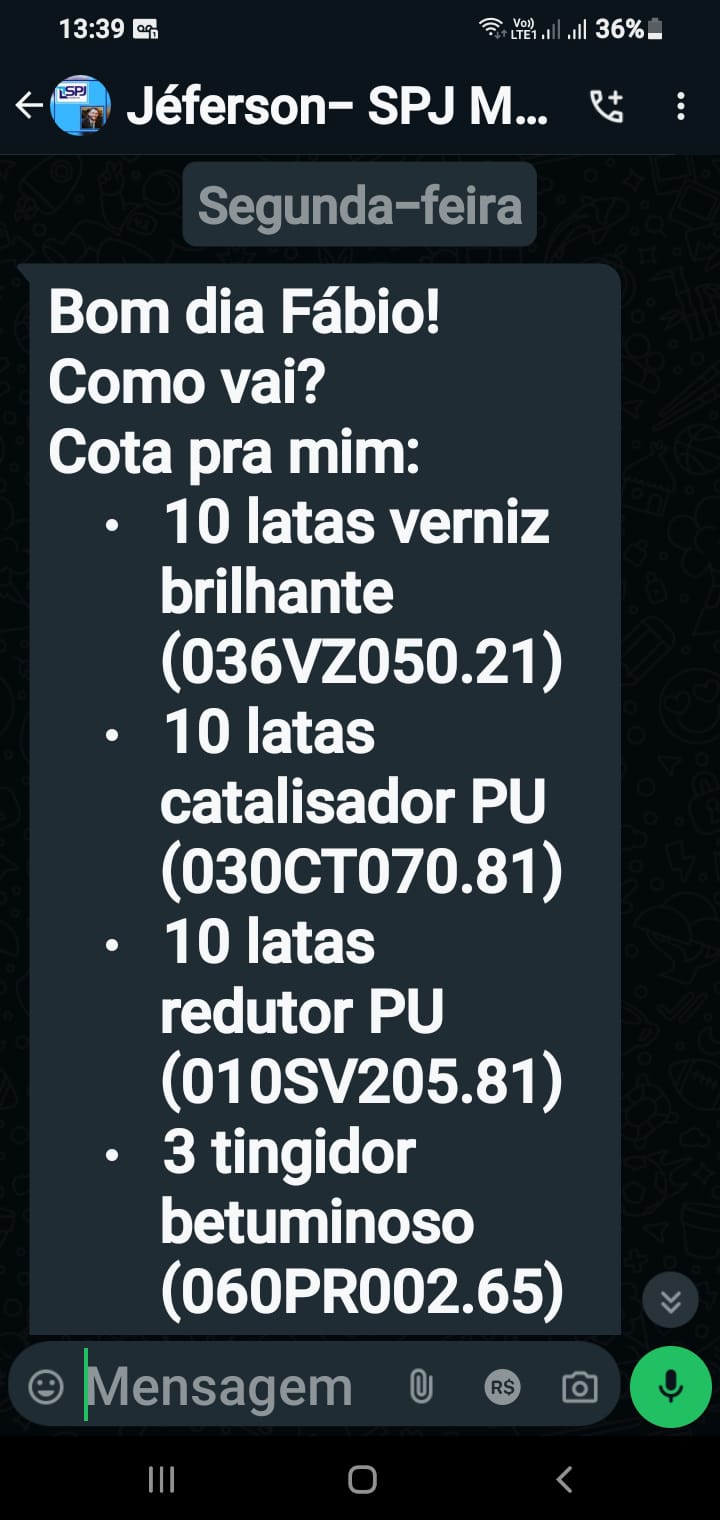Viewport: 720px width, 1520px height.
Task: Jump to the latest messages
Action: click(670, 1300)
